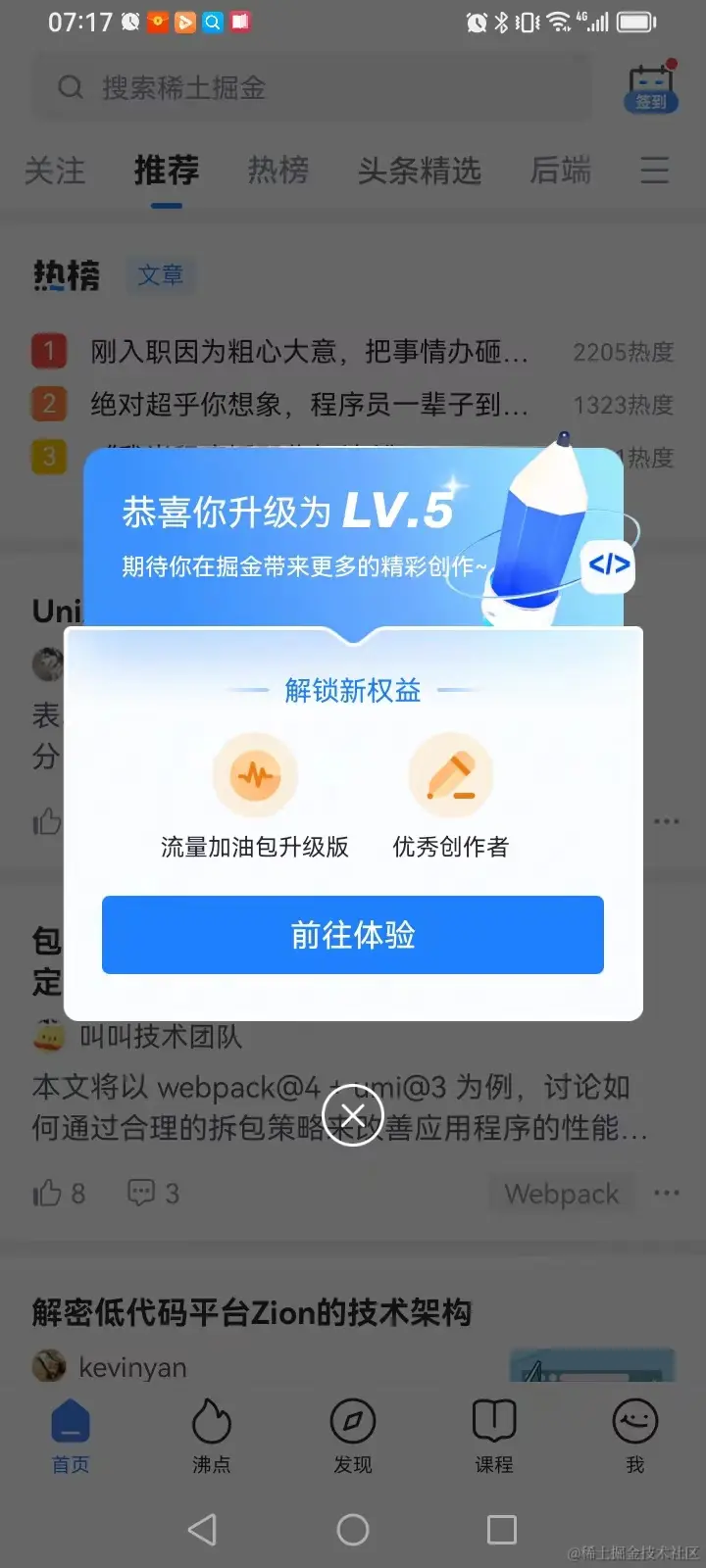Open the hamburger menu next to 后端
Screen dimensions: 706x1568
654,171
